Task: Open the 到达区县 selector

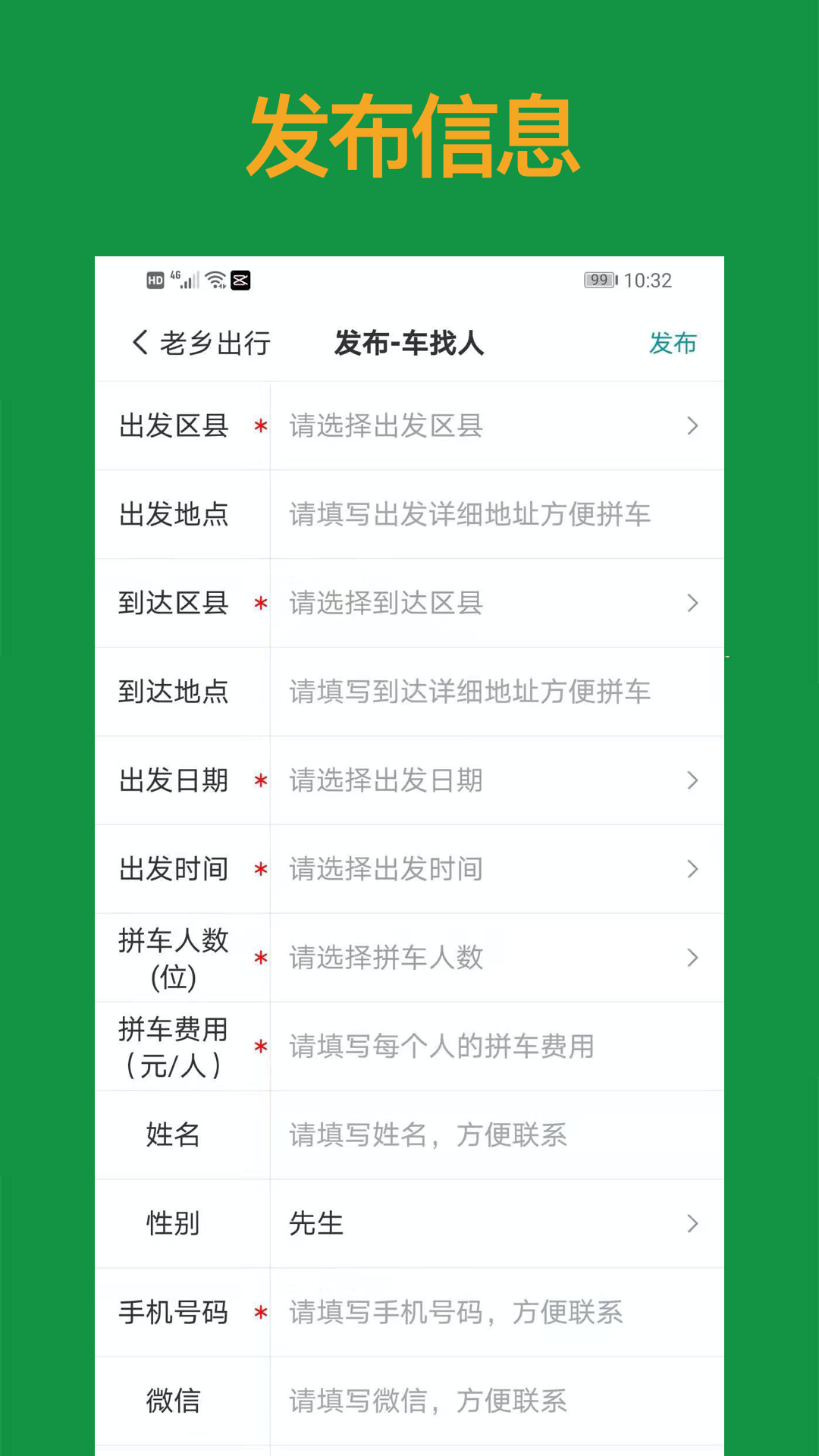Action: (x=493, y=603)
